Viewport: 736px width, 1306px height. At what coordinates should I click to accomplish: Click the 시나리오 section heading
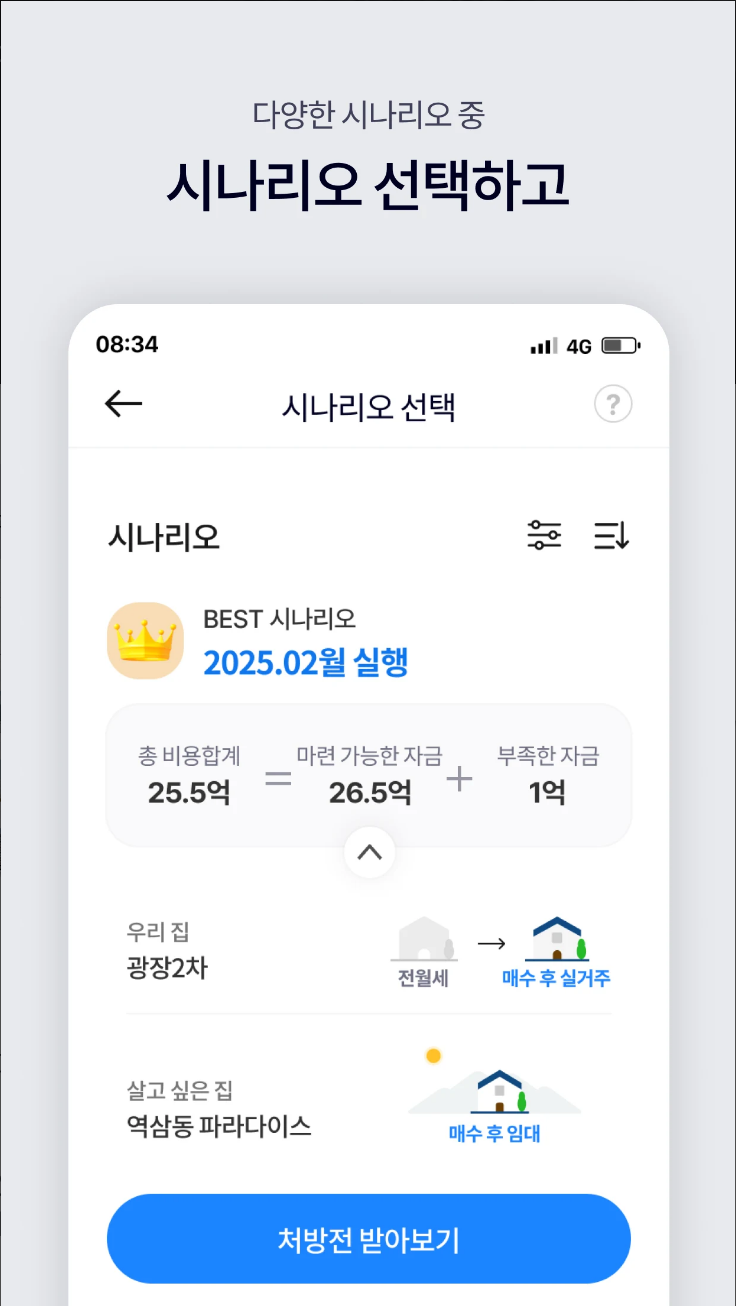[x=163, y=536]
